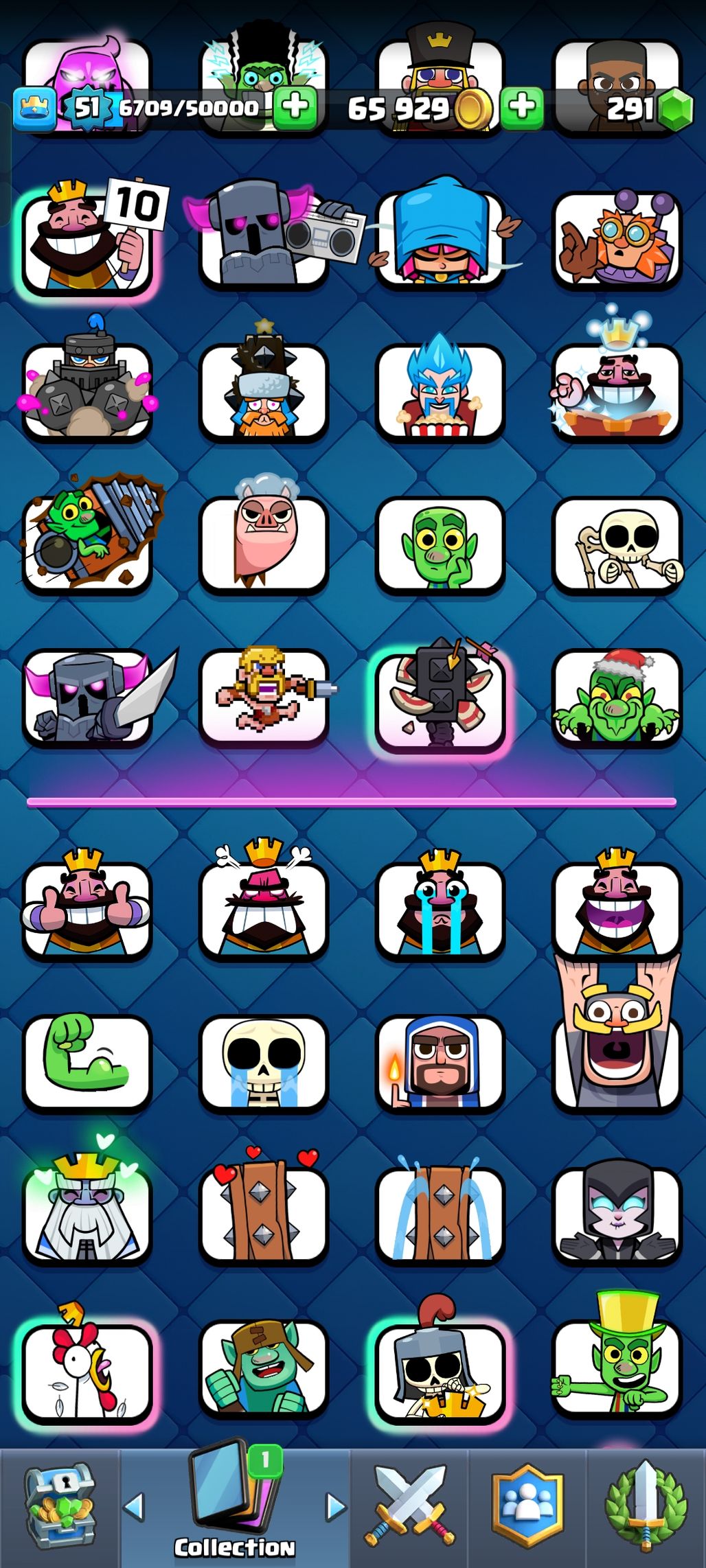Screen dimensions: 706x1568
Task: Tap the green plus next to experience points
Action: pos(295,108)
